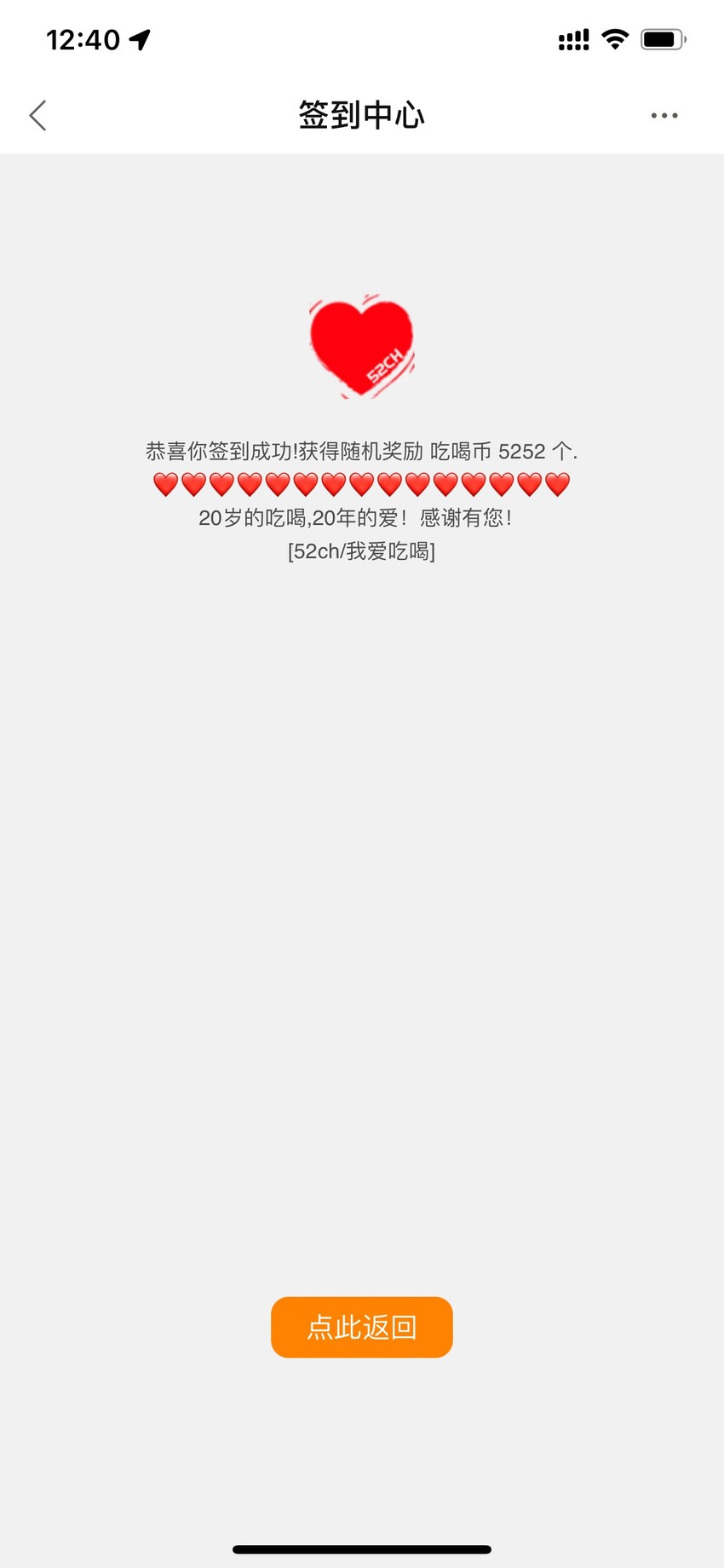Open the three-dot more options menu
724x1568 pixels.
664,115
